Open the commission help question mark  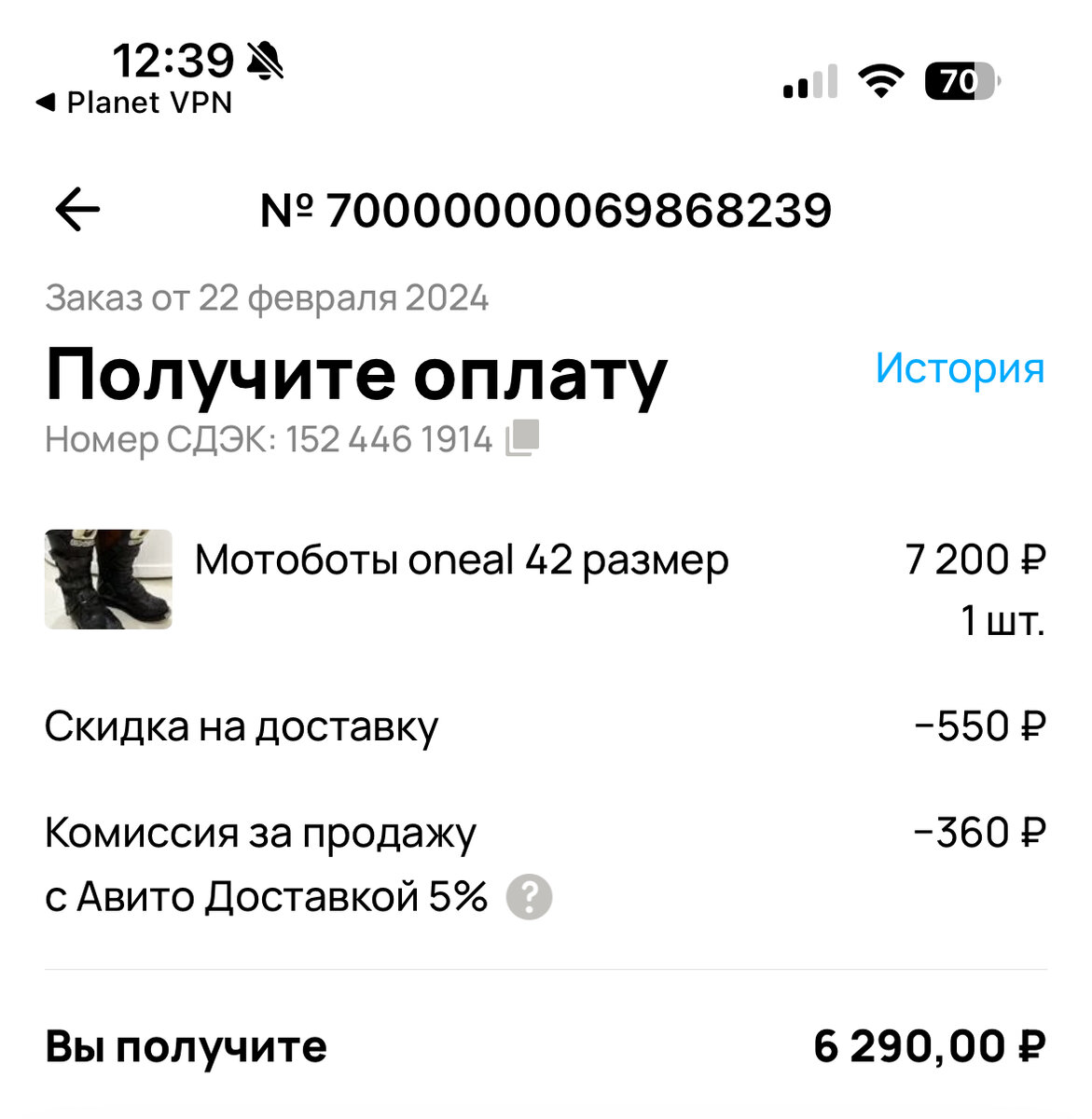click(532, 897)
